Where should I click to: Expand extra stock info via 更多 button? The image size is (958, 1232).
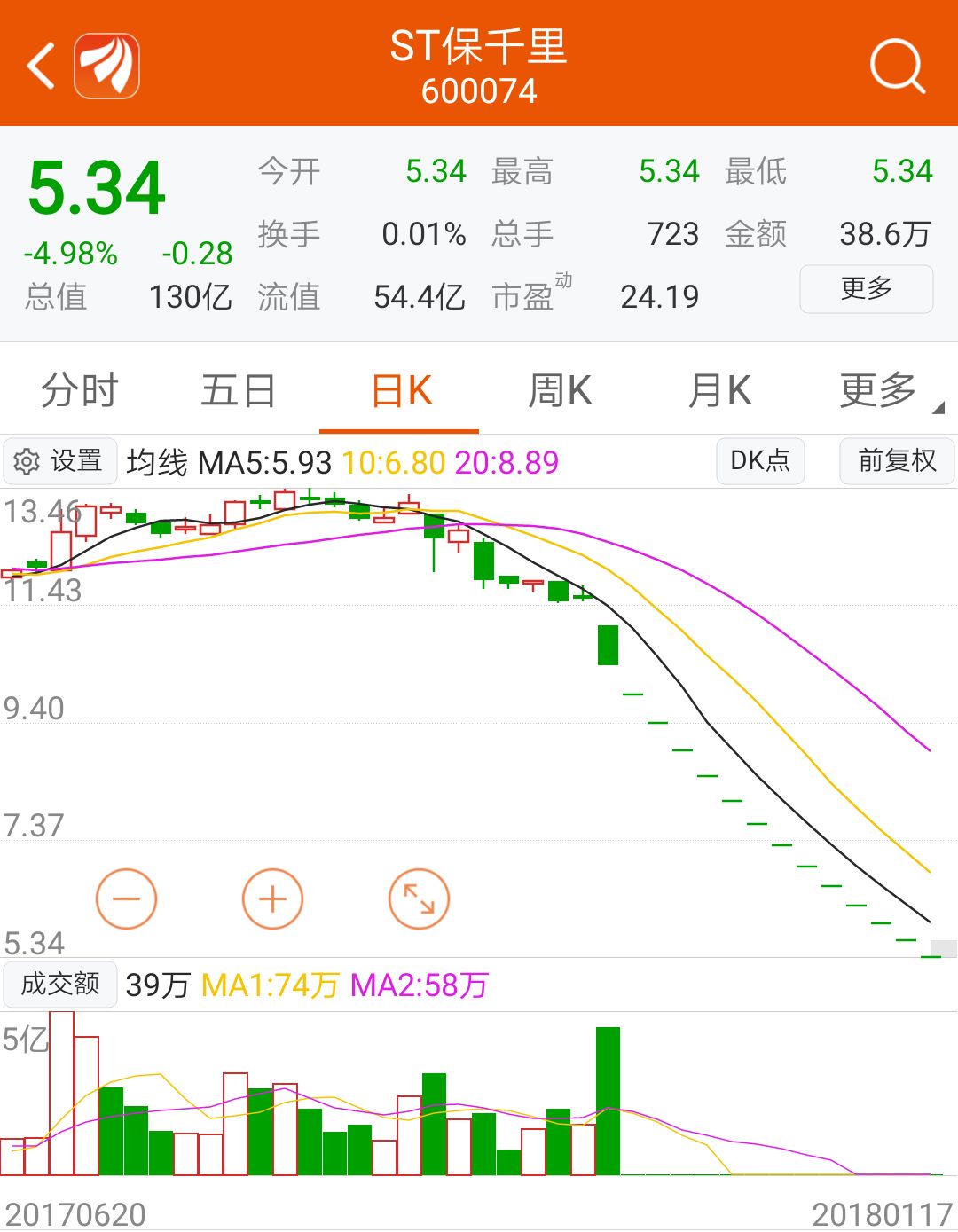[866, 289]
